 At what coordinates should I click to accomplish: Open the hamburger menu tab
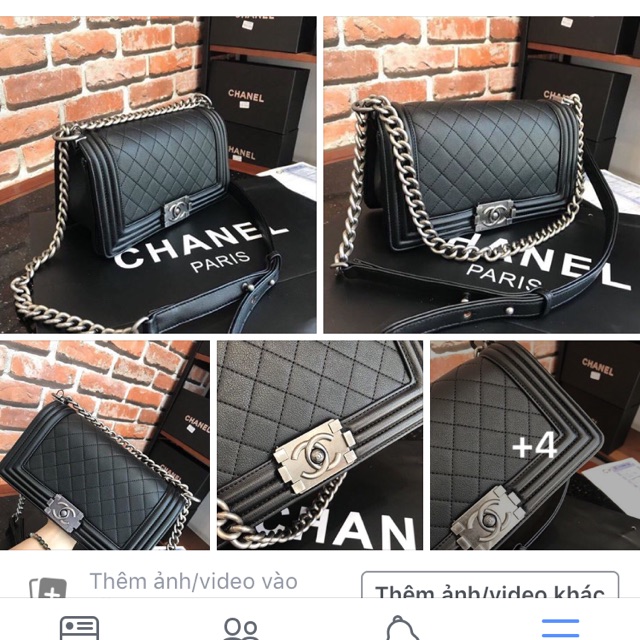pos(560,627)
